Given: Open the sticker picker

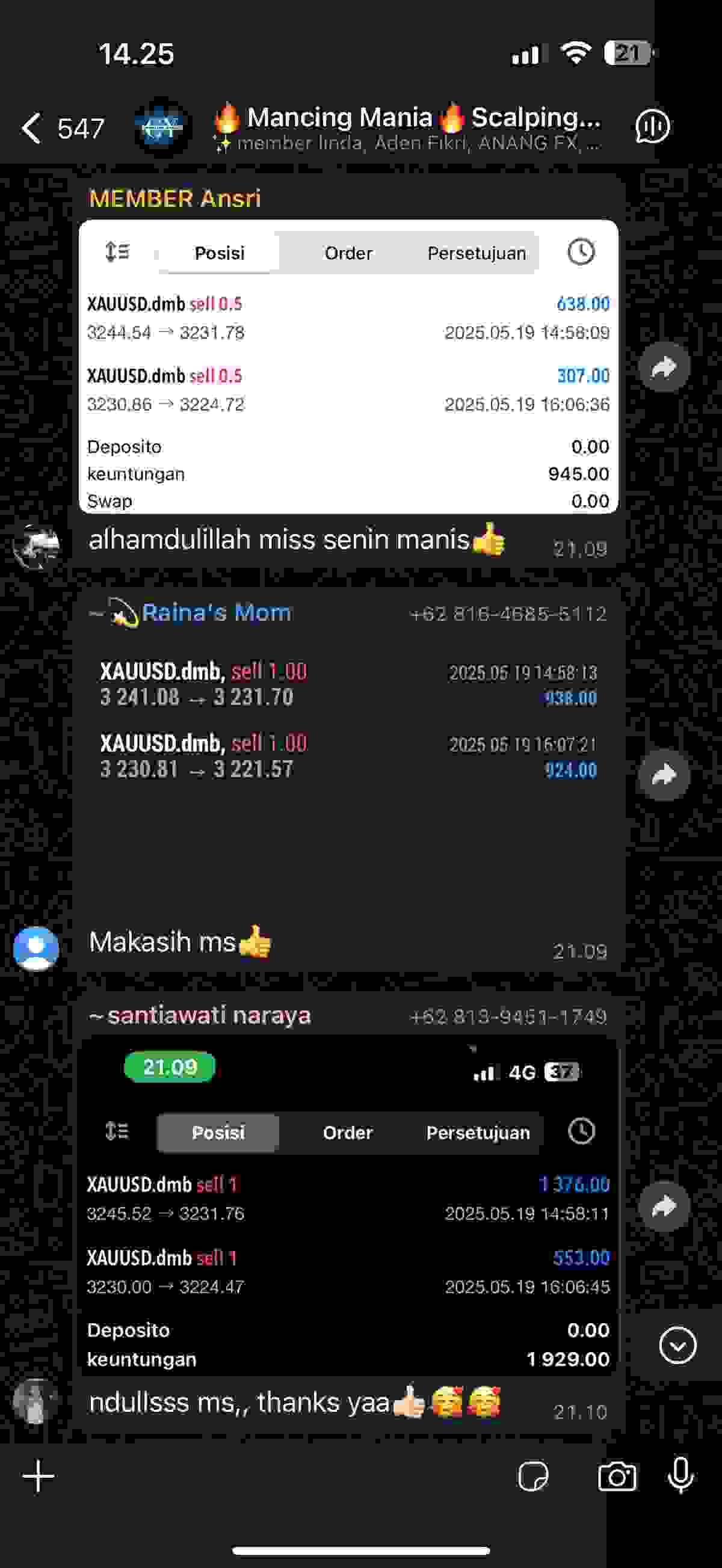Looking at the screenshot, I should pos(532,1477).
